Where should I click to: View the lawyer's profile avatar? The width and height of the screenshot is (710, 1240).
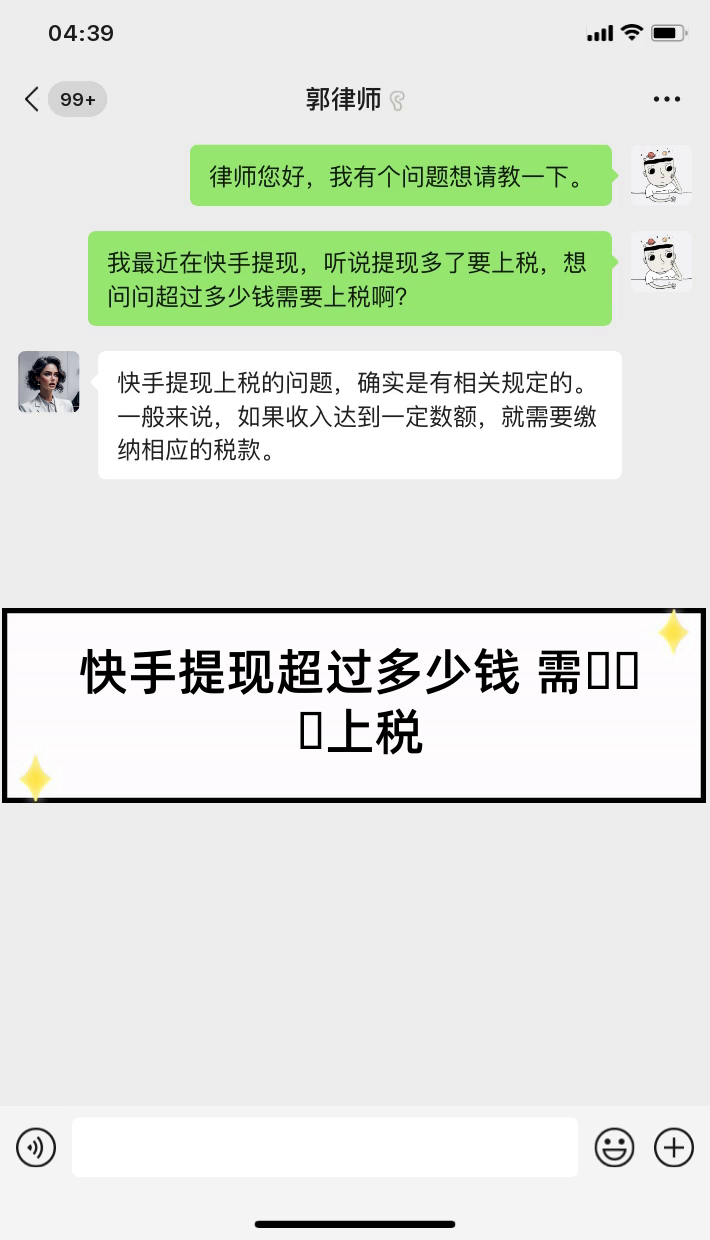[x=49, y=382]
